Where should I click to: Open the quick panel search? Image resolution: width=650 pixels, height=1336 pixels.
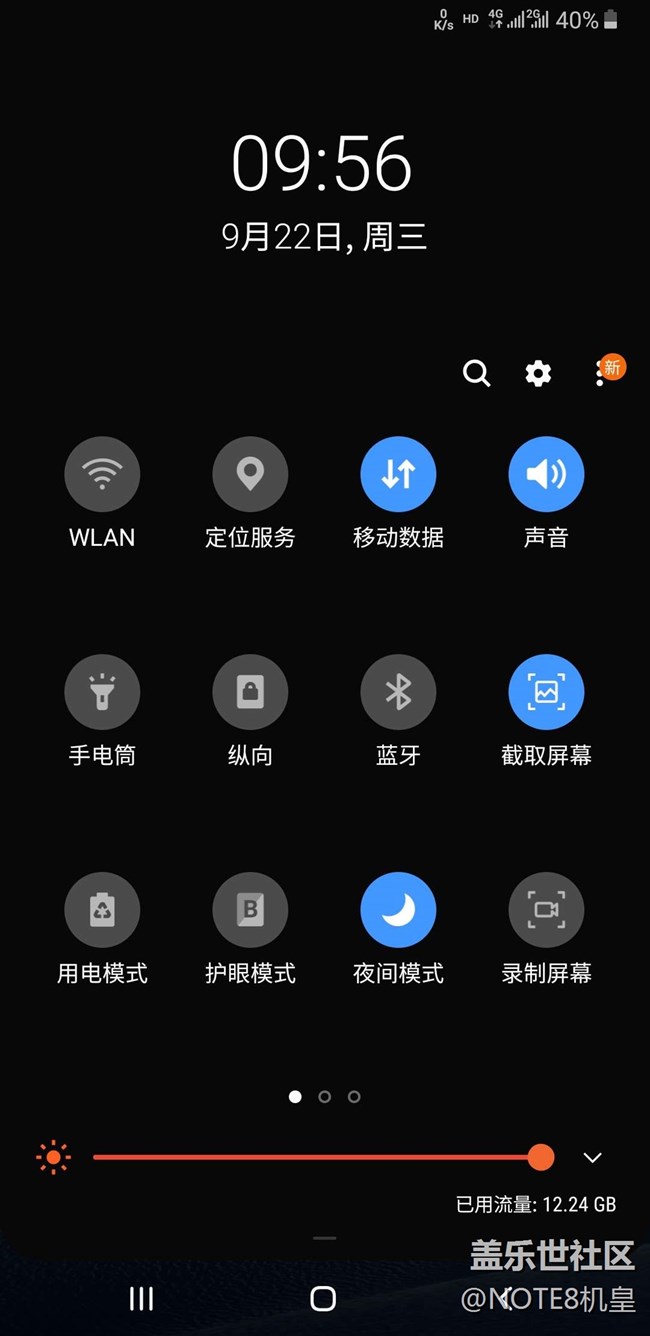click(477, 373)
